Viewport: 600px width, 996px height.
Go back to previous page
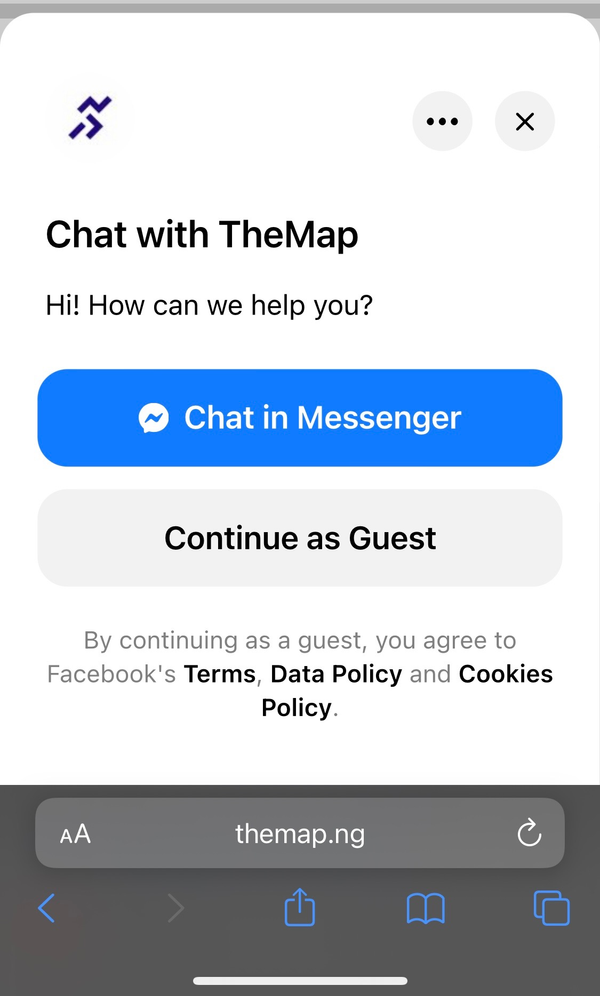pyautogui.click(x=46, y=908)
